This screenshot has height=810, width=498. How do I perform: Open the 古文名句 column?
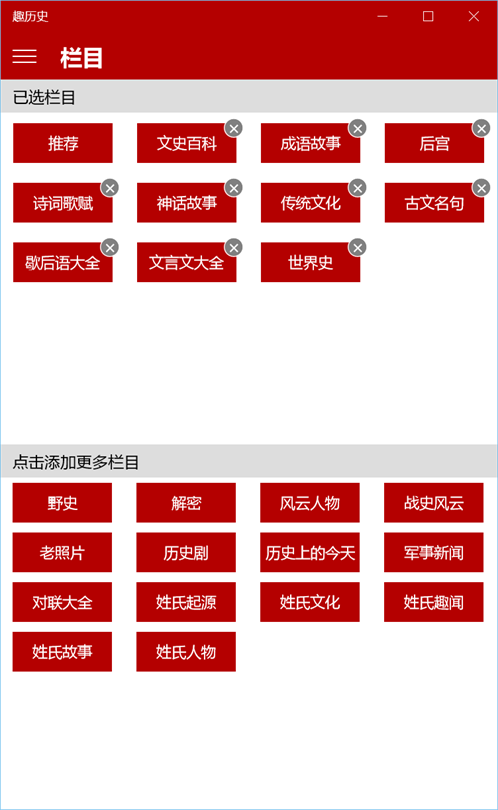coord(434,203)
